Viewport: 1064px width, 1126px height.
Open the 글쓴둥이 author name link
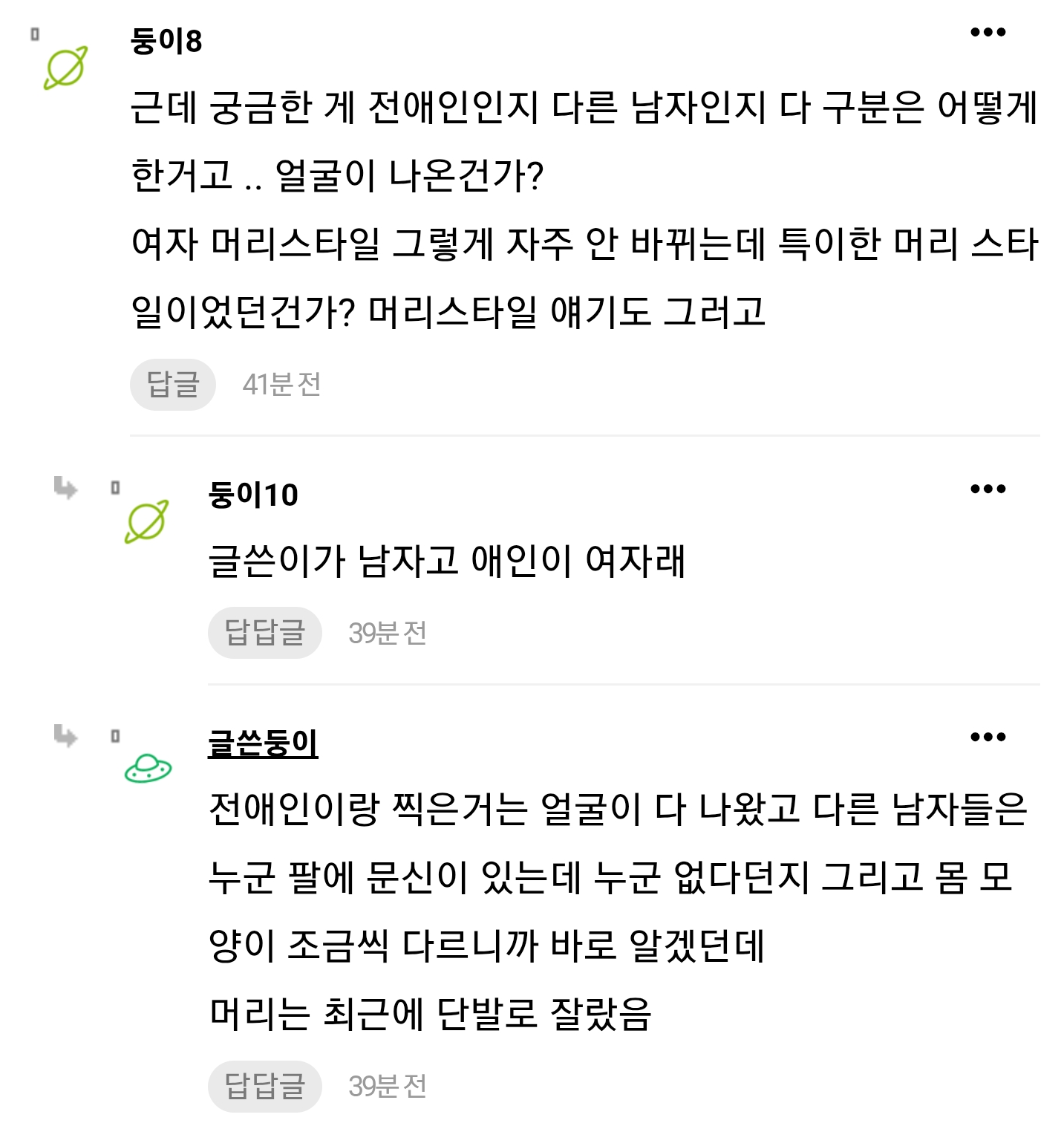263,743
